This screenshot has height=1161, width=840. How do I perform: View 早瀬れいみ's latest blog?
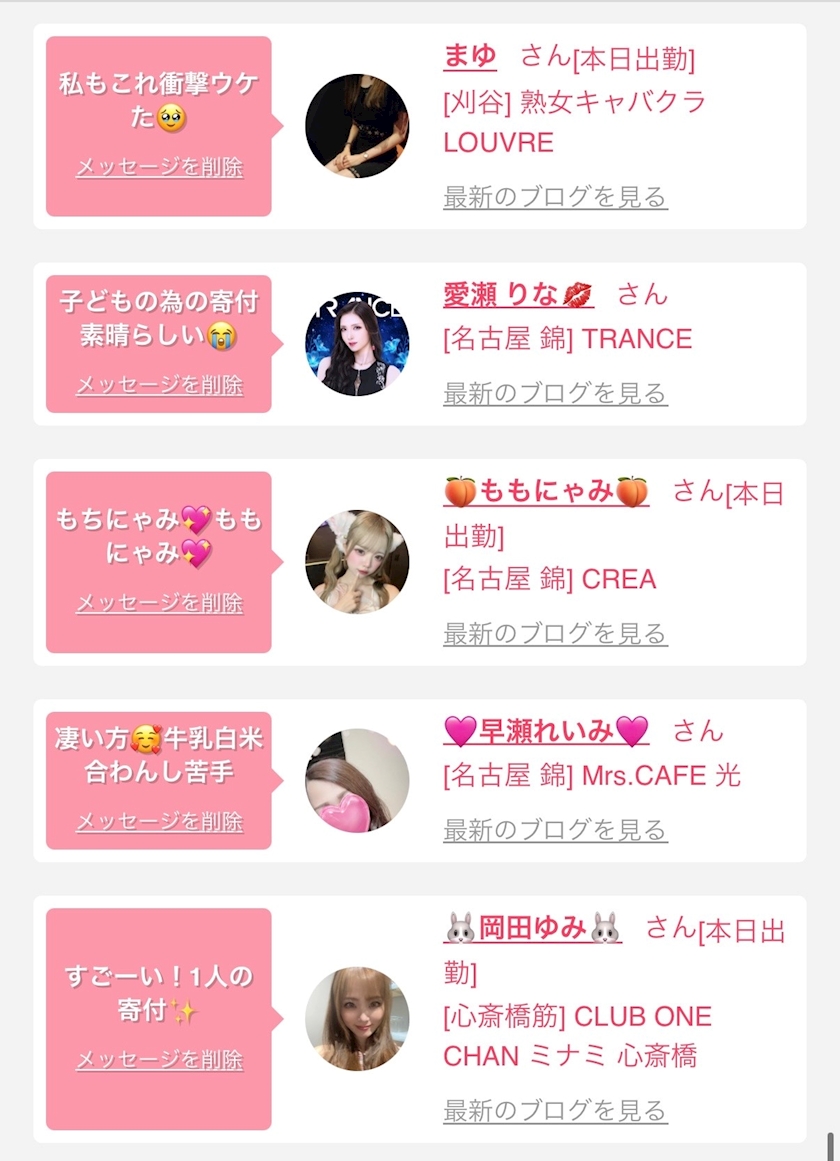[556, 830]
